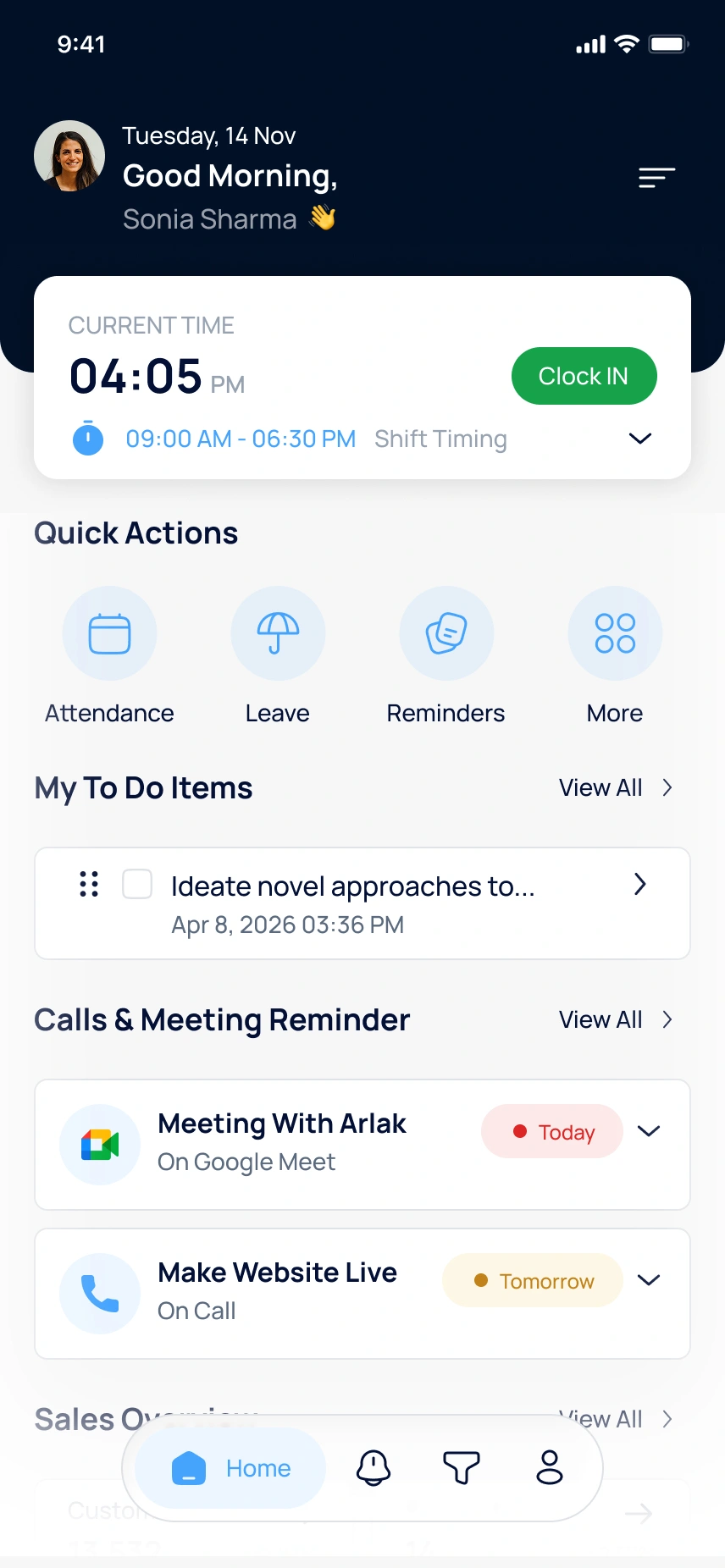
Task: Switch to the Home tab
Action: [x=230, y=1468]
